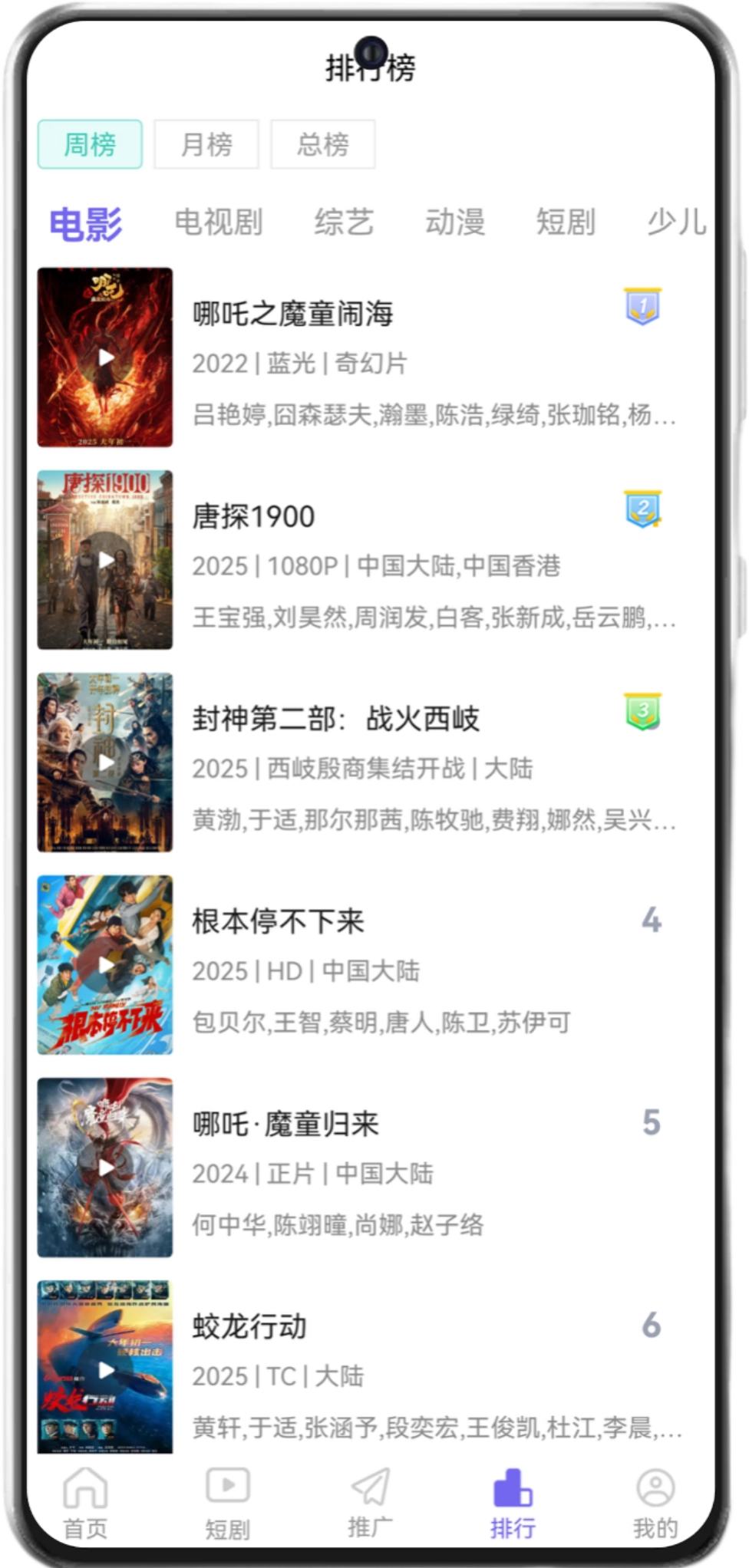Tap the 哪吒·魔童归来 poster thumbnail

[x=107, y=1167]
